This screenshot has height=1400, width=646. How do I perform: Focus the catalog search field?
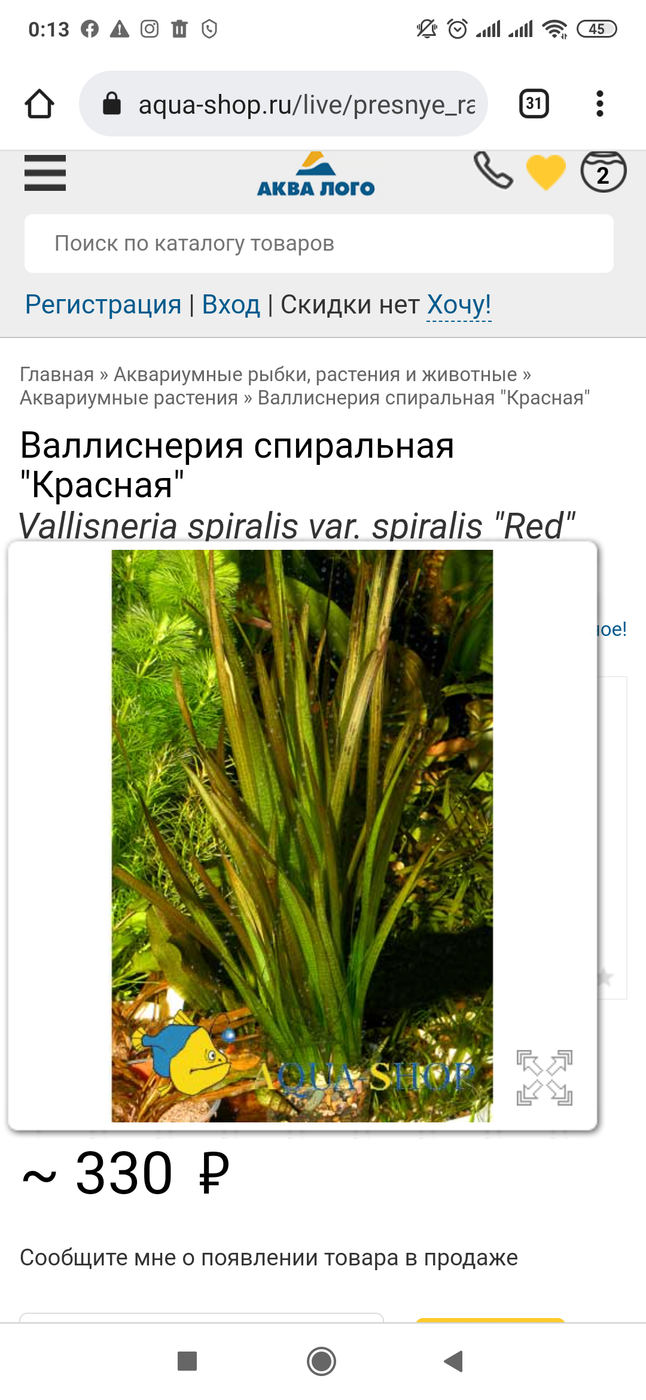[x=319, y=243]
